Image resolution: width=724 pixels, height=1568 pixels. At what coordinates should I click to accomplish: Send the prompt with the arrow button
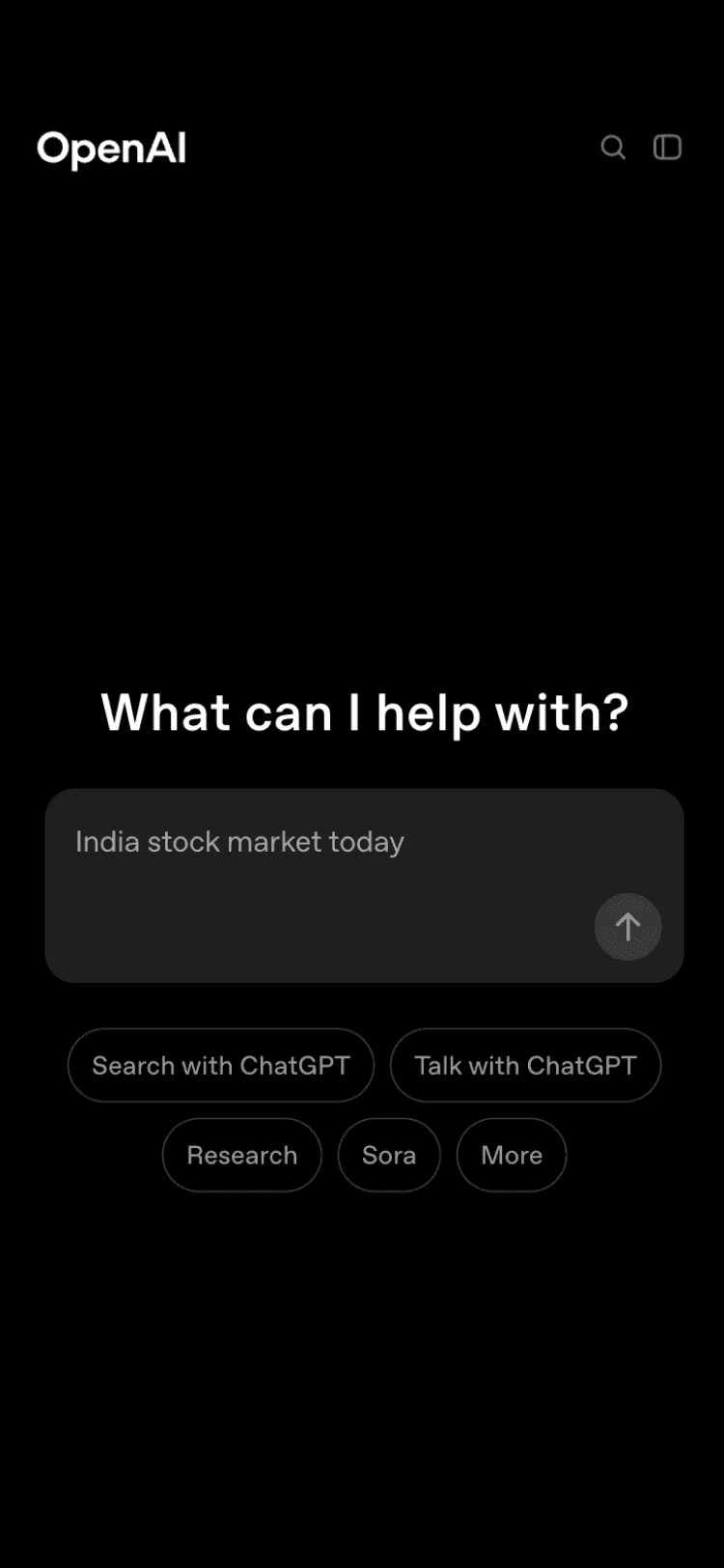coord(627,927)
